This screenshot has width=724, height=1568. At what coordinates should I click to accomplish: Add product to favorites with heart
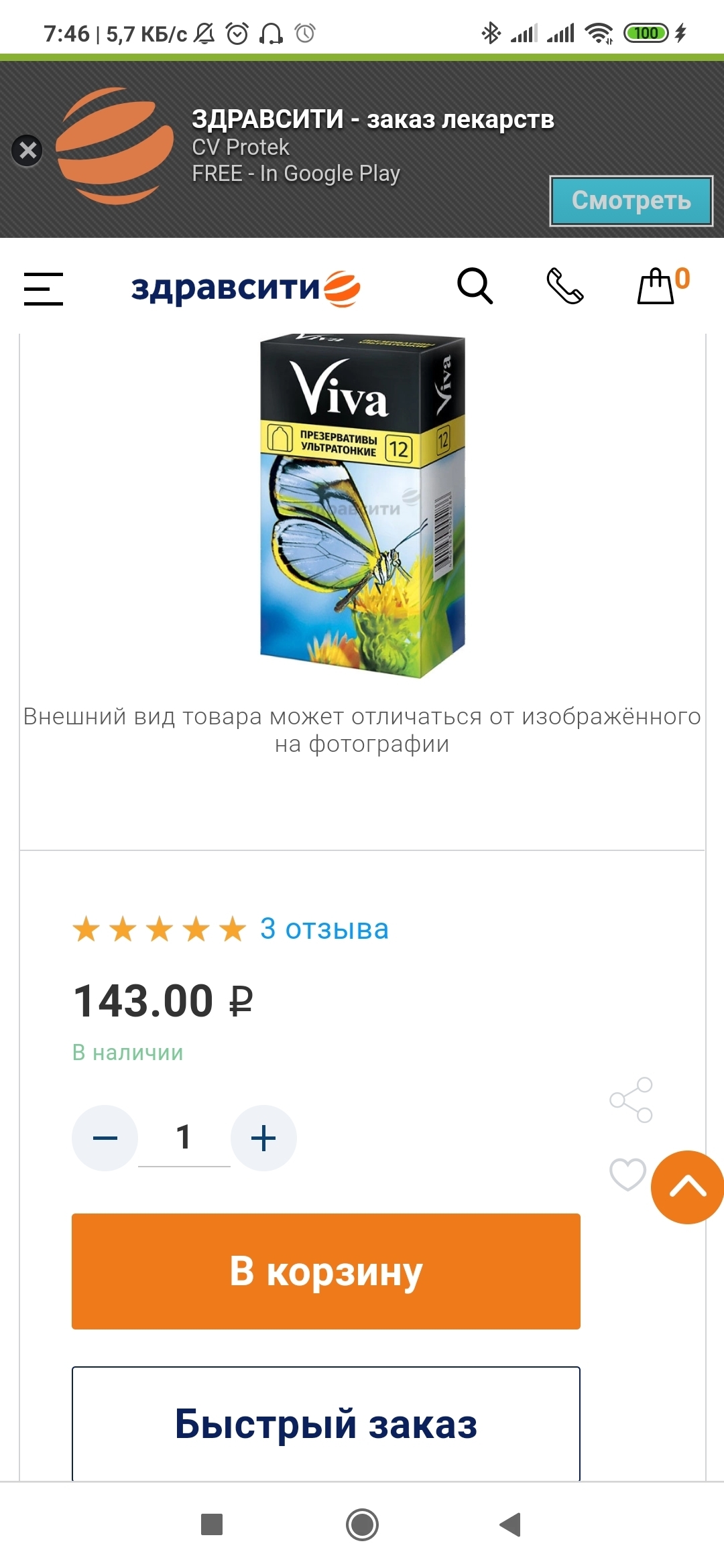coord(627,1174)
